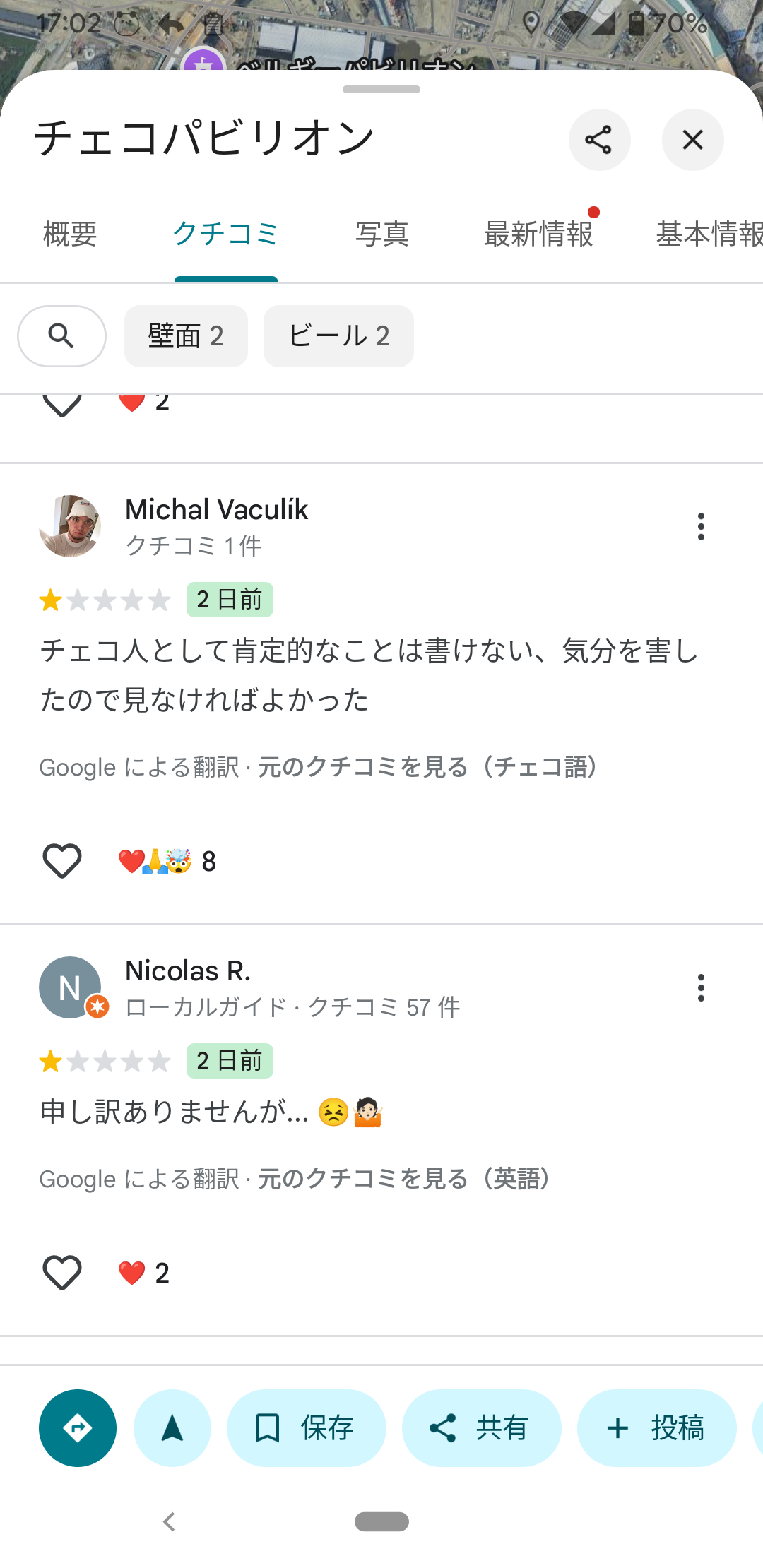Like Michal Vaculík's review
This screenshot has width=763, height=1568.
[x=62, y=861]
